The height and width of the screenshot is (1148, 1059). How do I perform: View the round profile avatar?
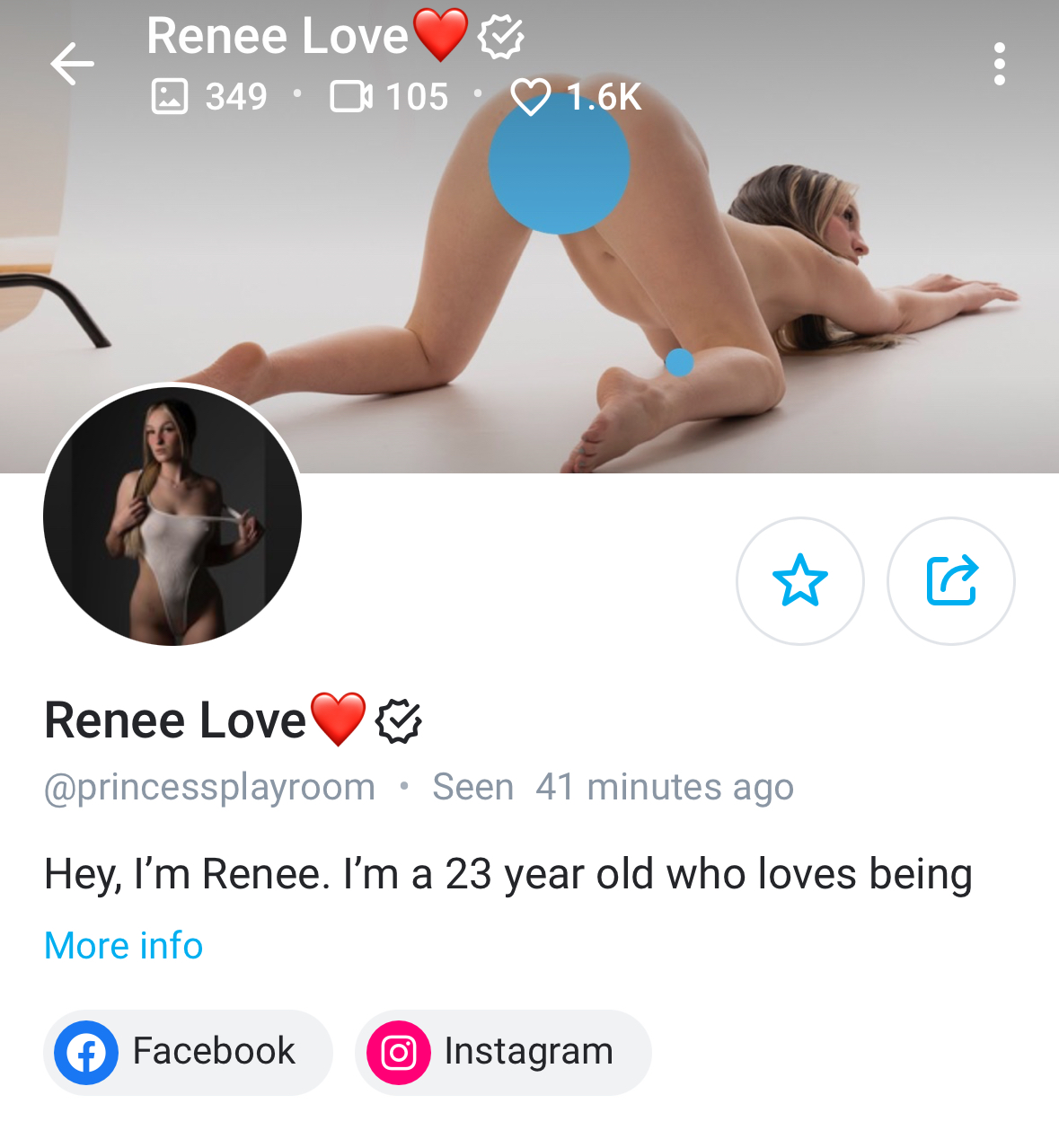[172, 516]
